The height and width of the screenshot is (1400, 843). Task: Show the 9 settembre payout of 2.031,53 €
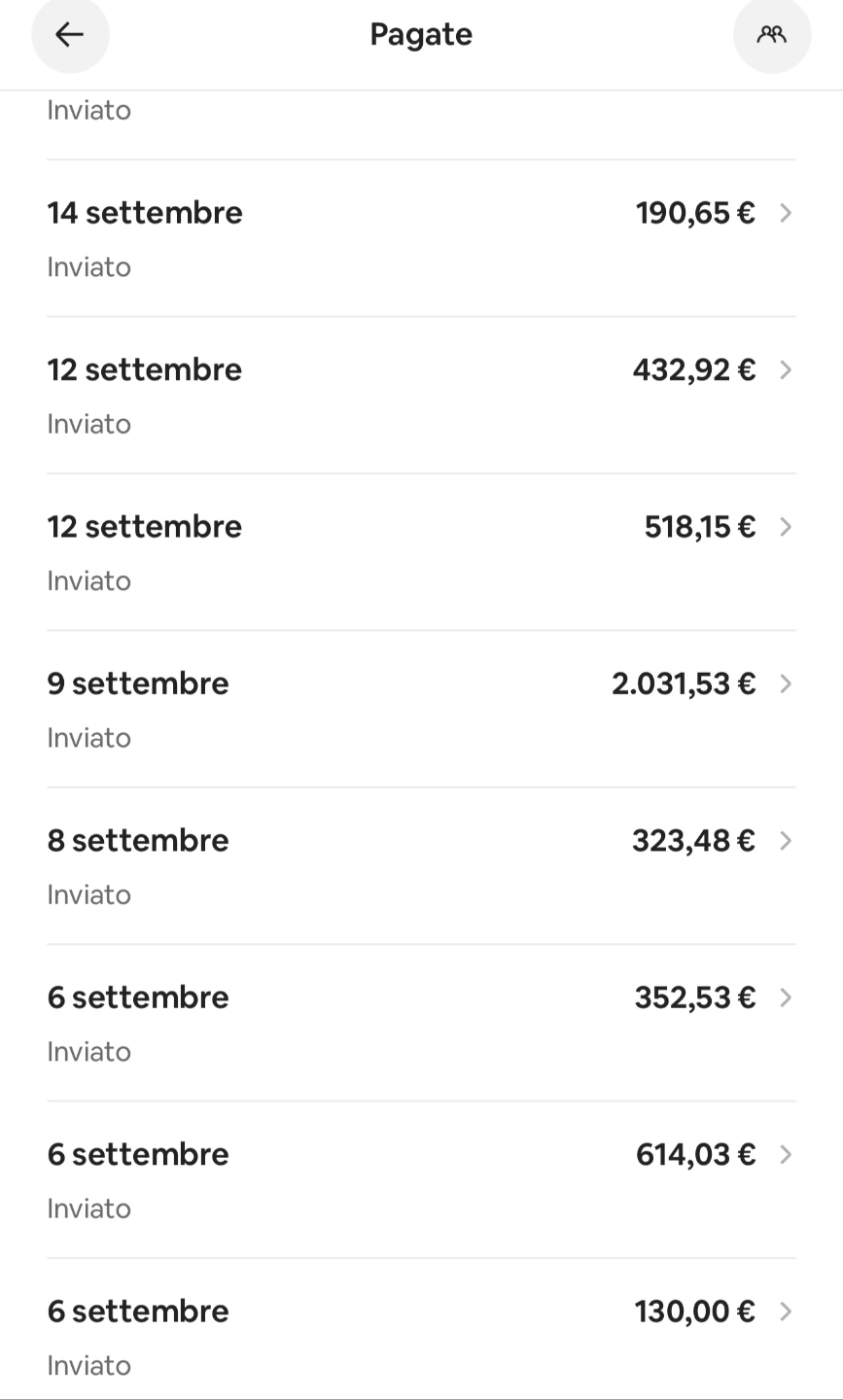[421, 709]
